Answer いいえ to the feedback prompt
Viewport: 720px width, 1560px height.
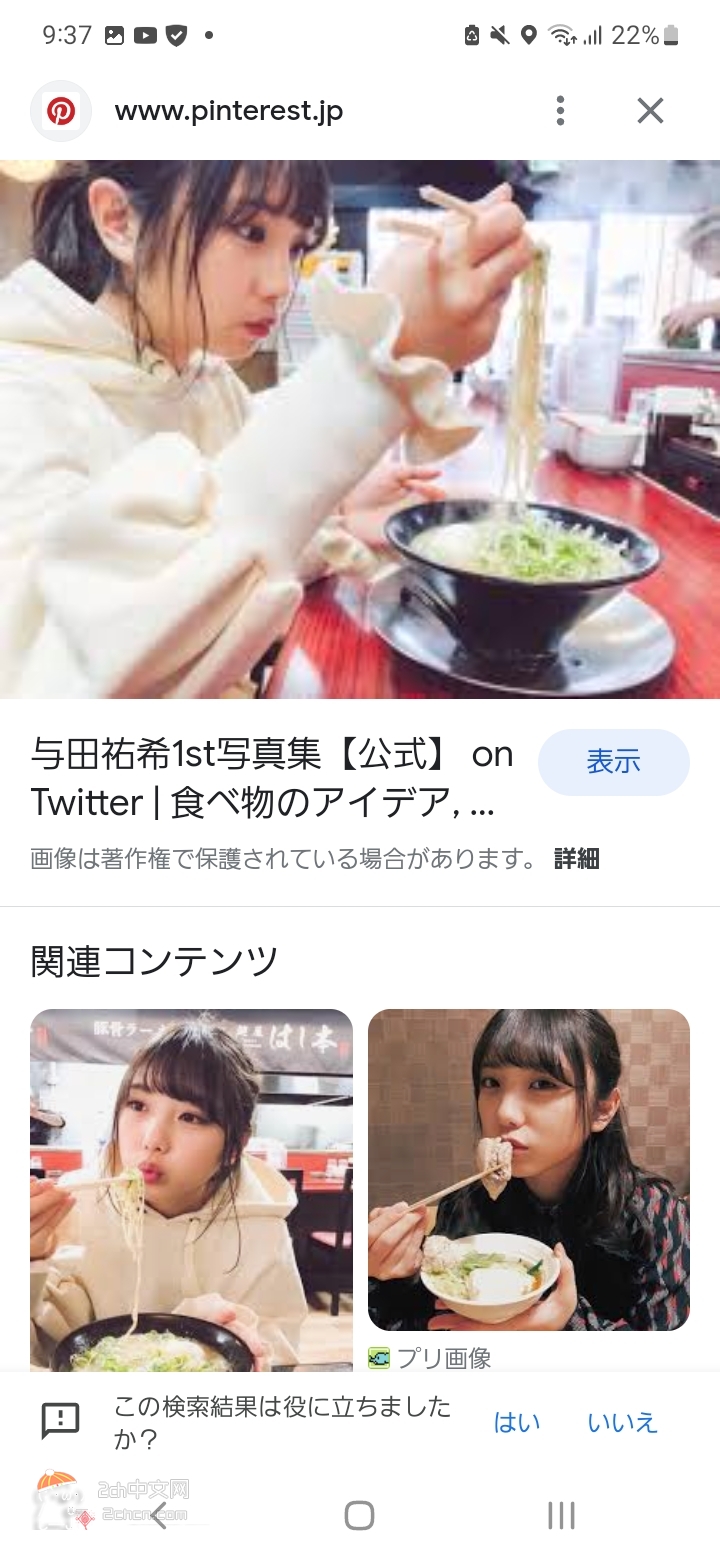coord(622,1422)
